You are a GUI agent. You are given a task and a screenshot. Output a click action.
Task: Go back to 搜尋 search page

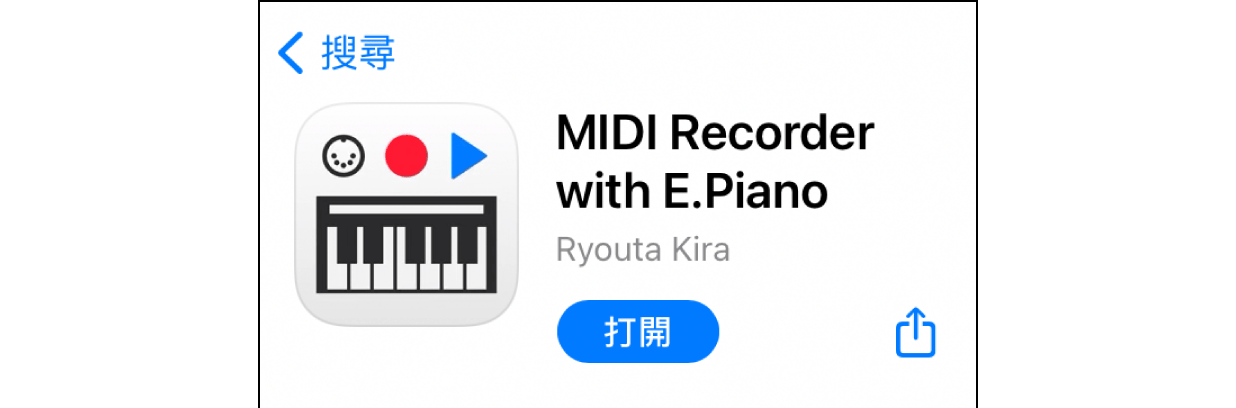[336, 53]
